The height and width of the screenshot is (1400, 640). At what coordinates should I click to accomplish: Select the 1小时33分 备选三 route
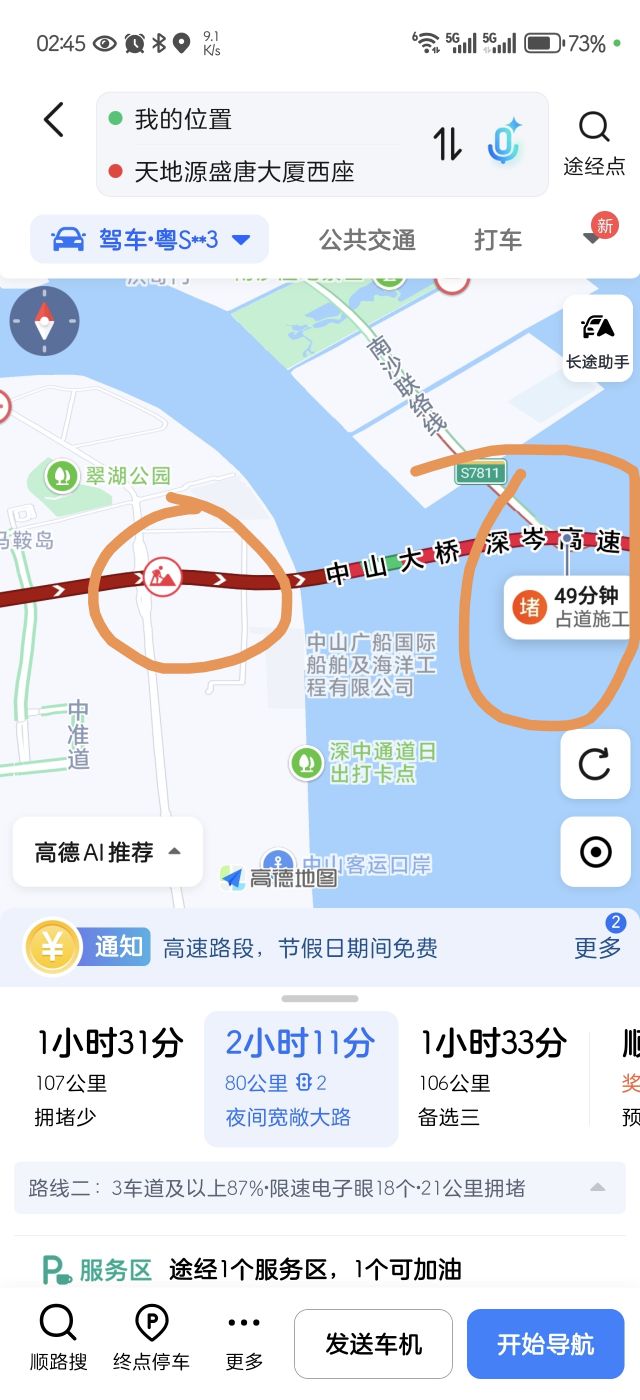(493, 1078)
